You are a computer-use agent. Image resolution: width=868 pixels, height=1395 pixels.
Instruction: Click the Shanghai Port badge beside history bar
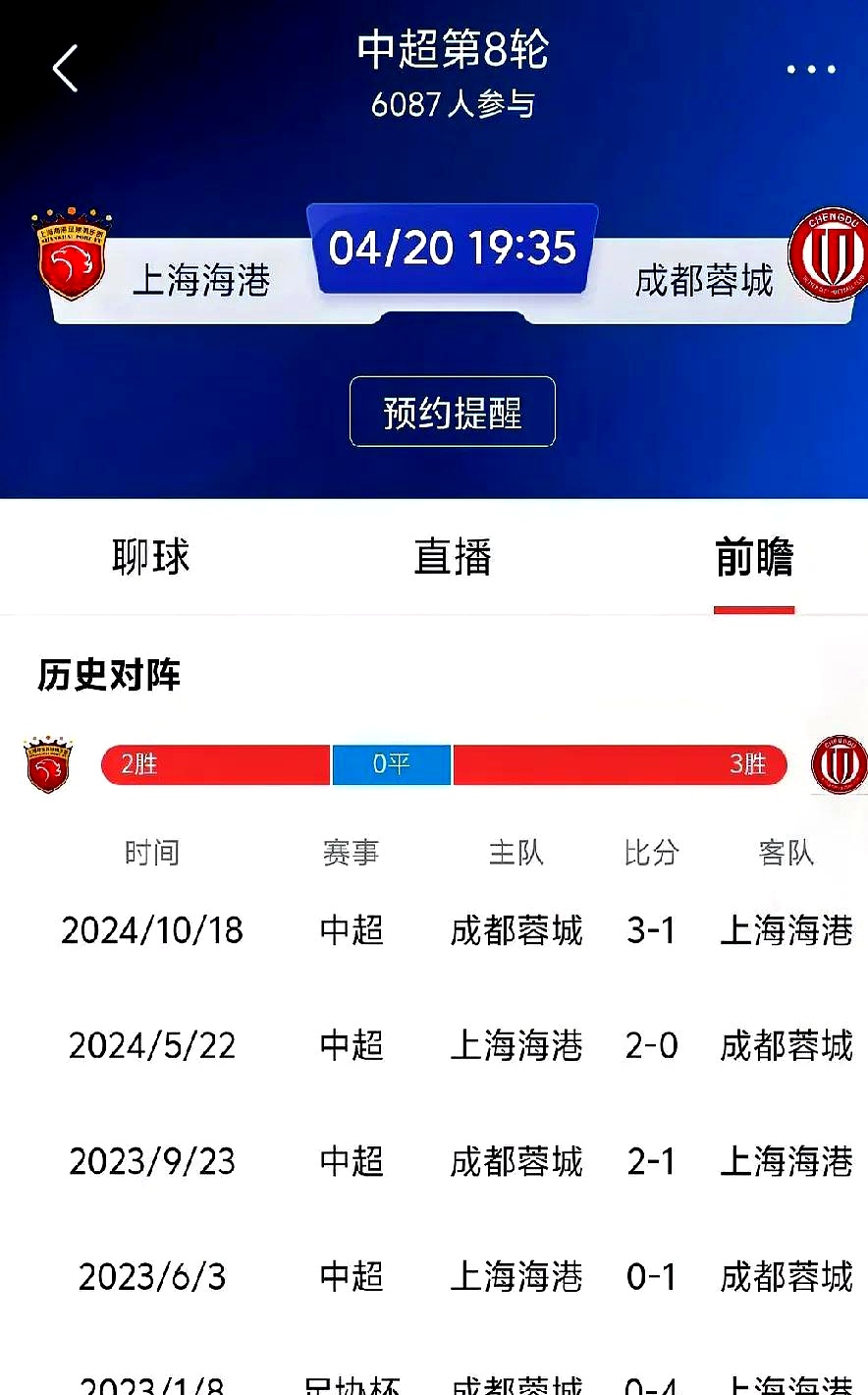pos(47,764)
